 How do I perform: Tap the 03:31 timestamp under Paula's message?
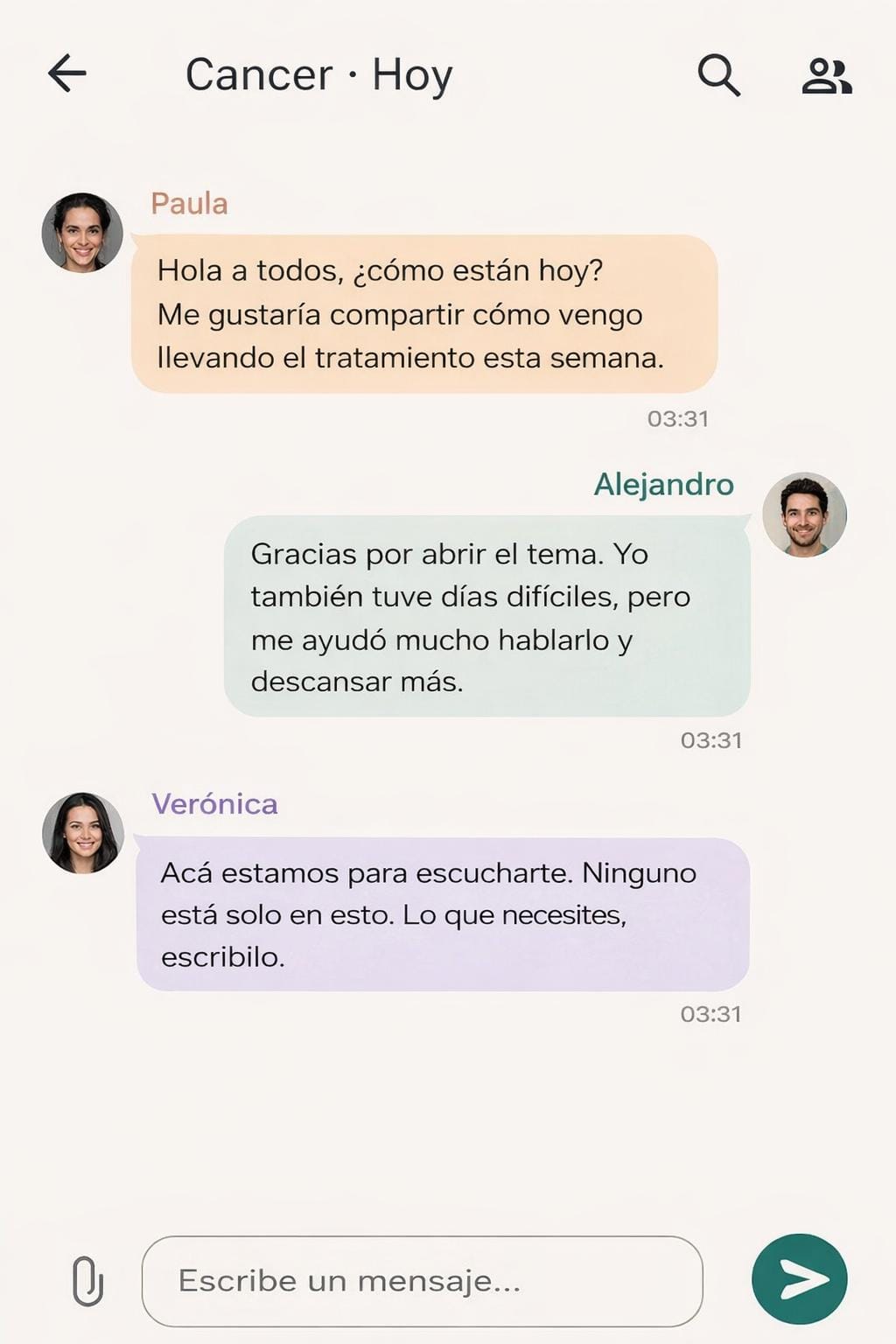(x=678, y=419)
